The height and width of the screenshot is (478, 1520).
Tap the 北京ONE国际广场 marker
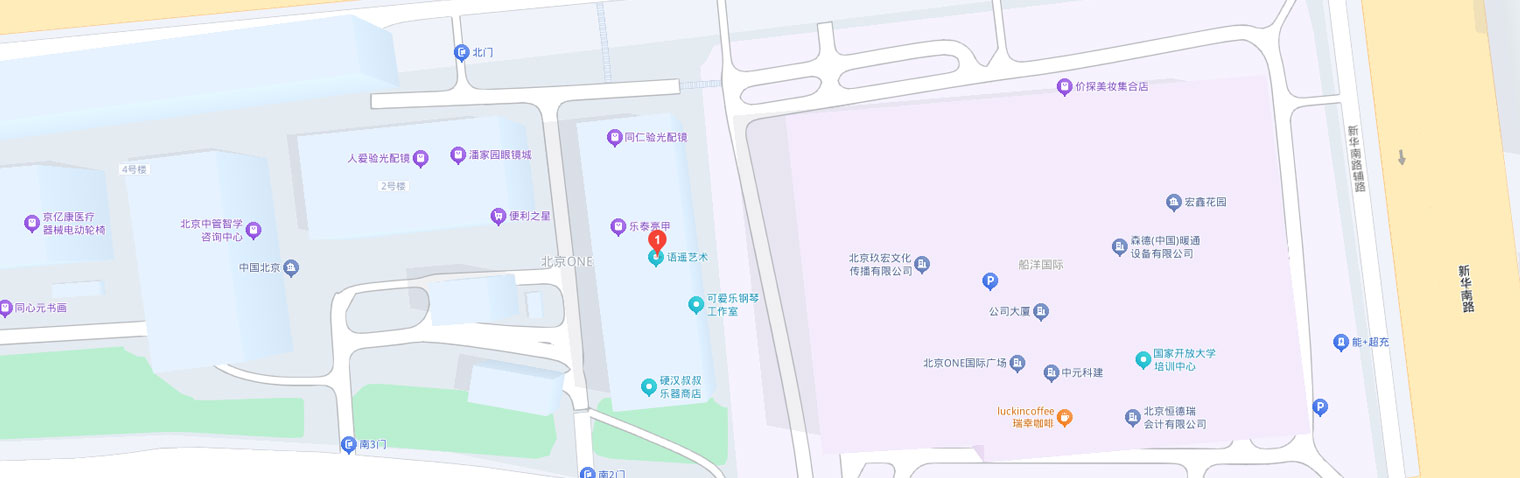point(1017,363)
